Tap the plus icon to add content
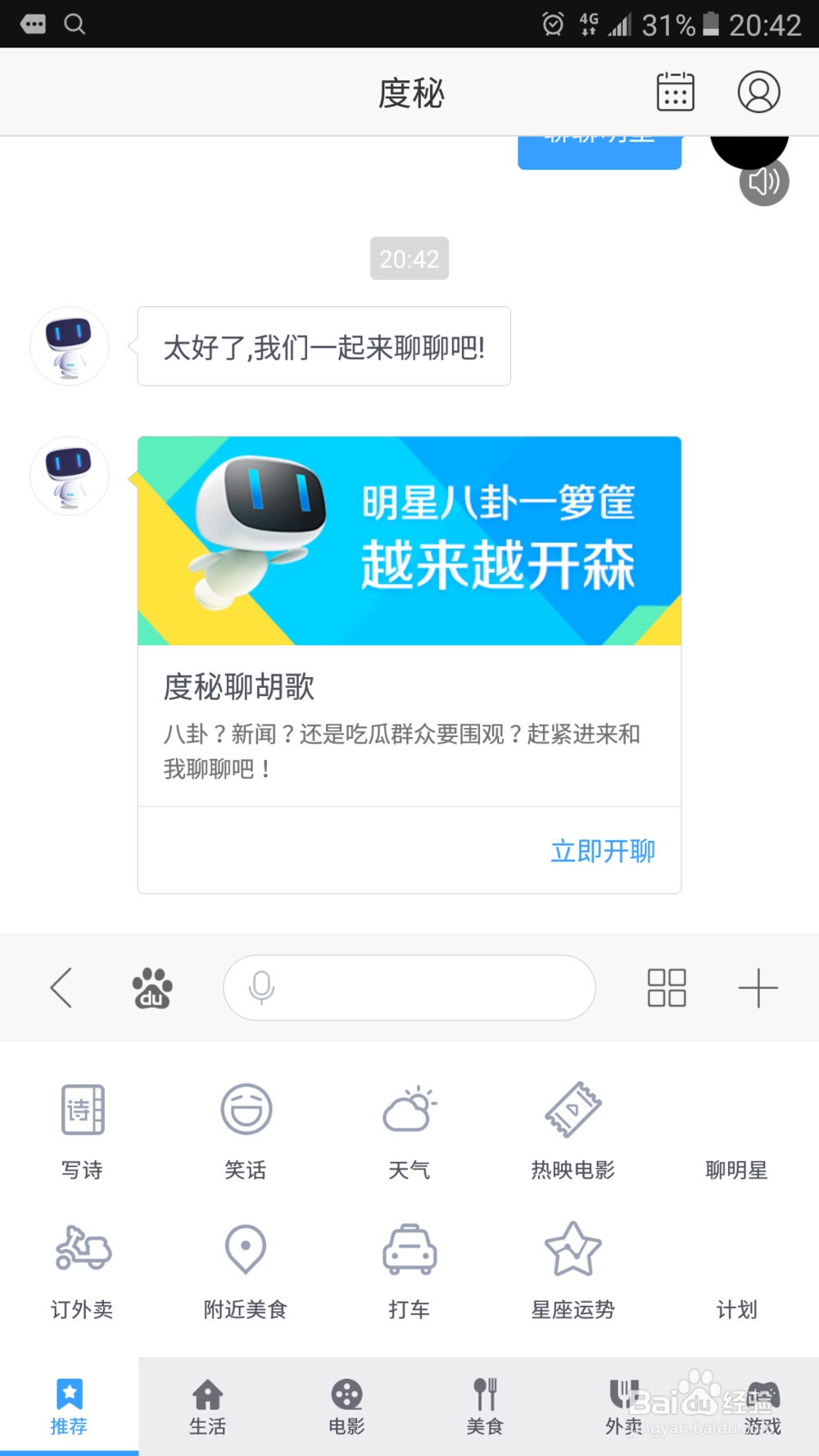 [758, 988]
